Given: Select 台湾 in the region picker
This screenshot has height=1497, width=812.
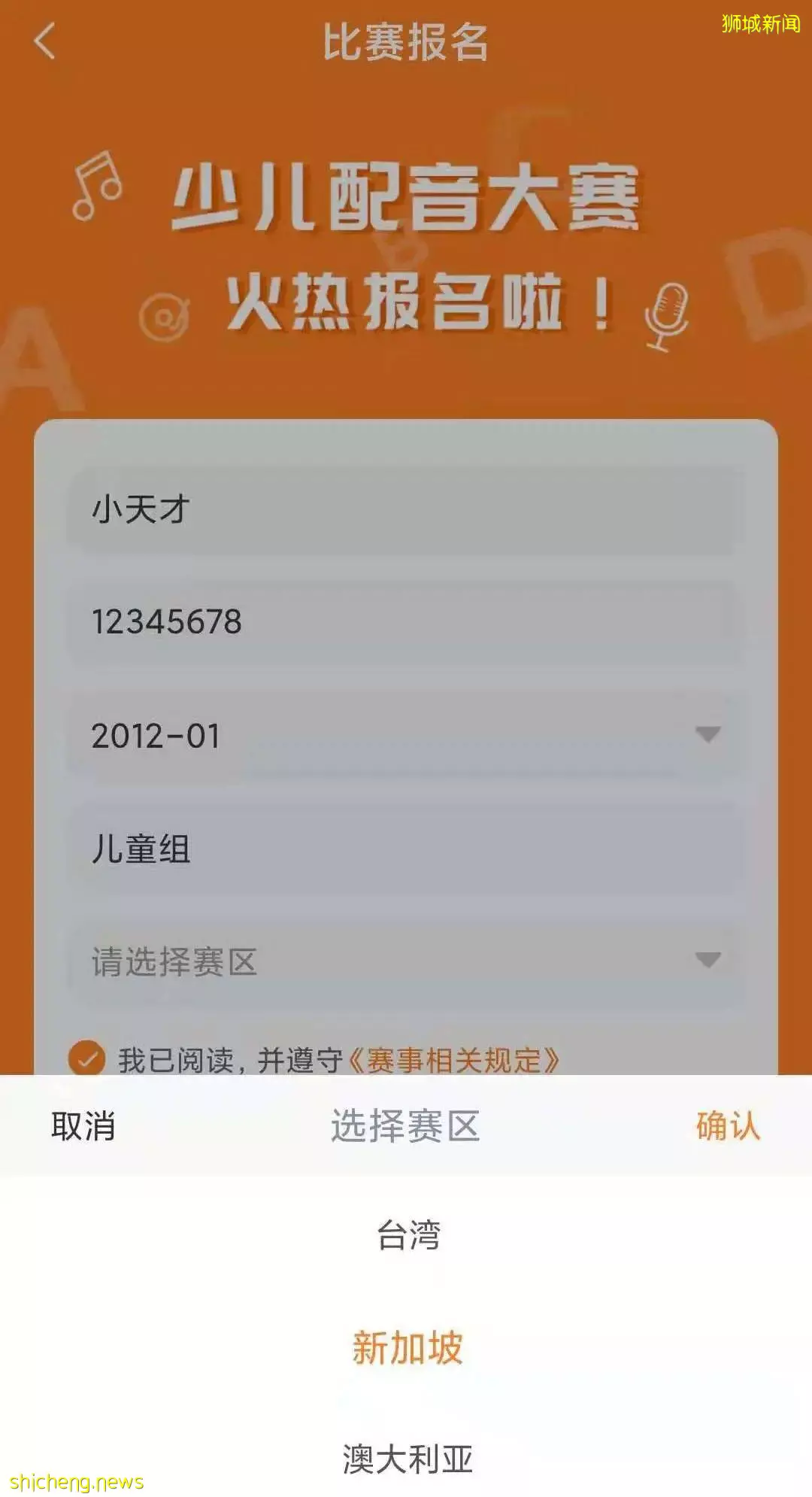Looking at the screenshot, I should [407, 1235].
